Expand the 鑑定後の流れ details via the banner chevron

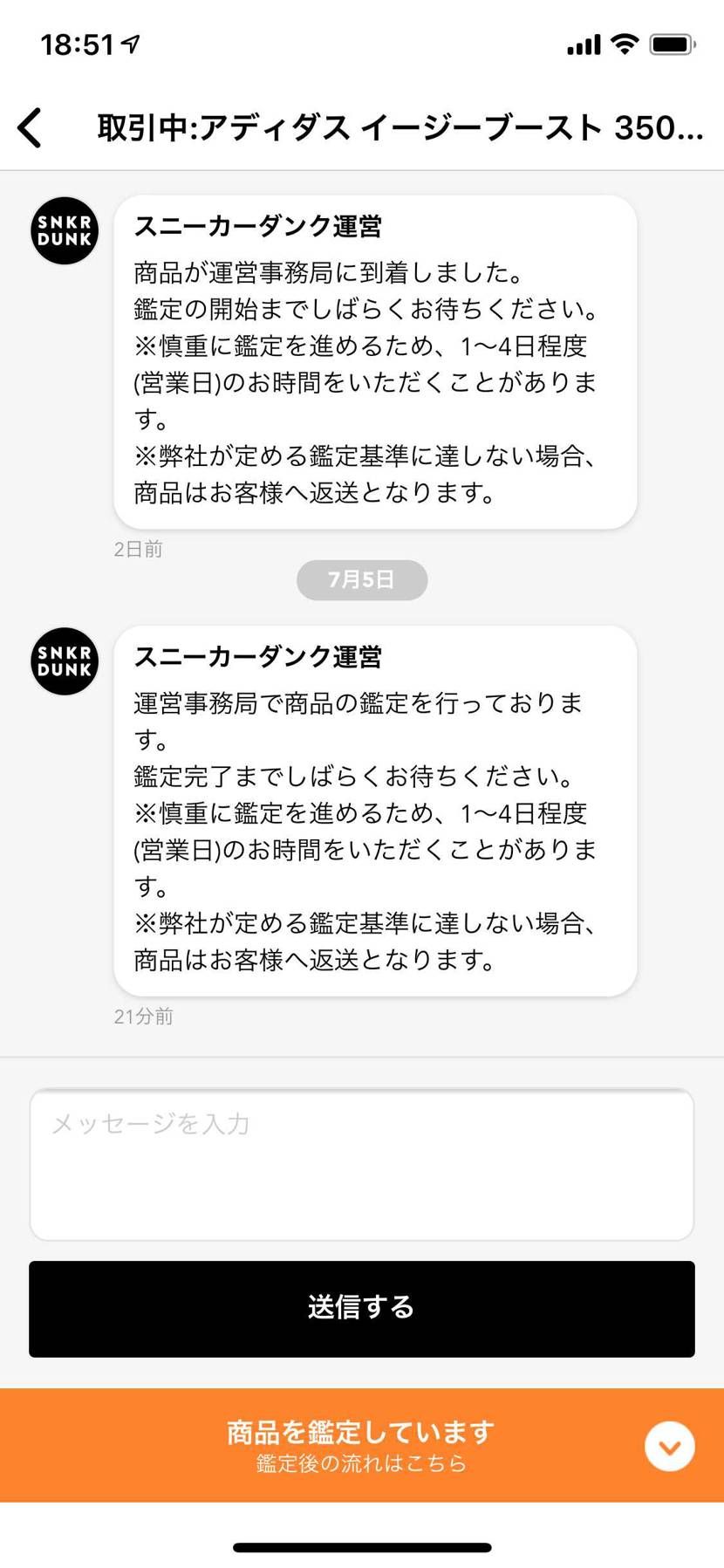pos(669,1446)
